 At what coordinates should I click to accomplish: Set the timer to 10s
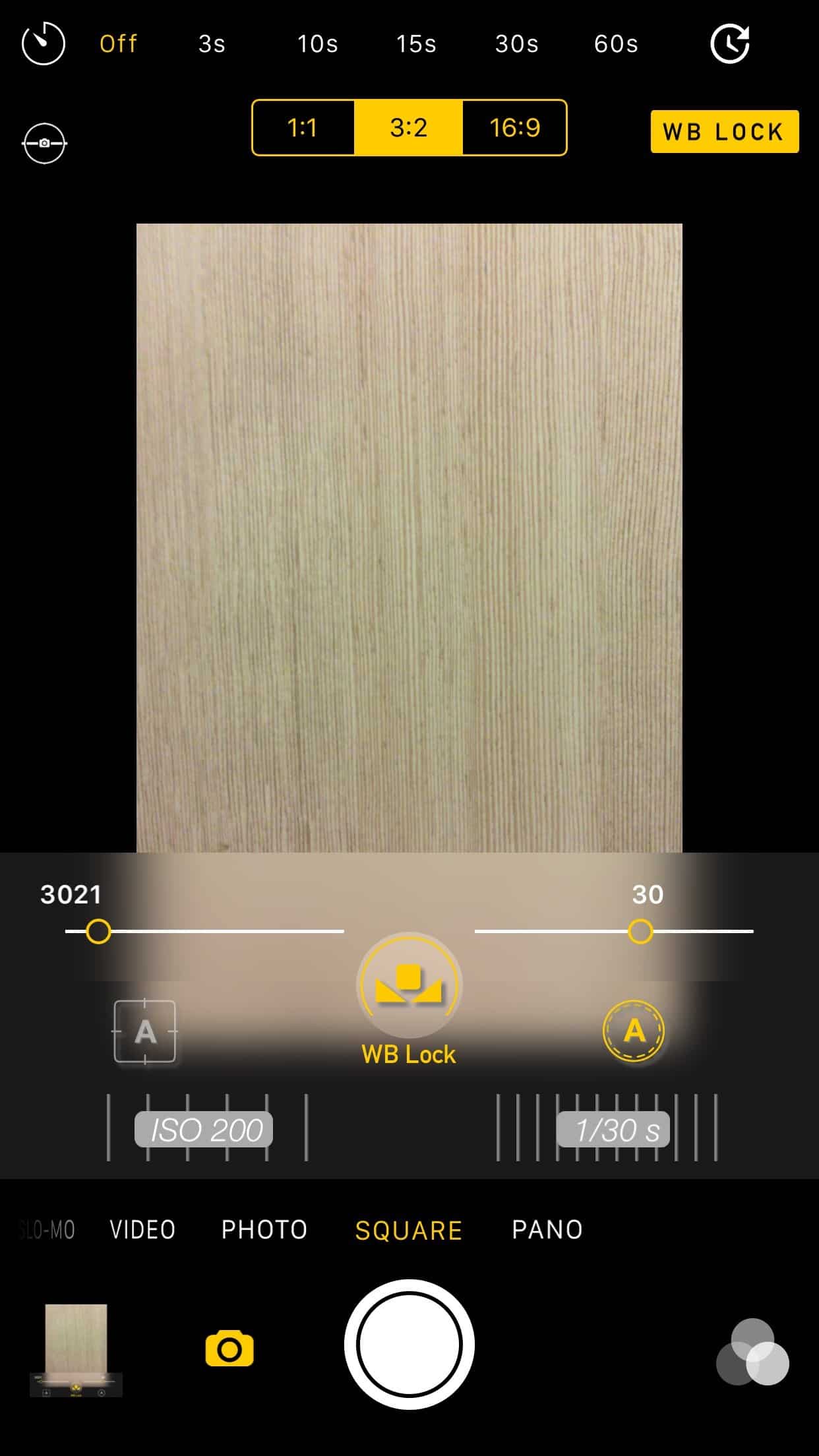(317, 44)
